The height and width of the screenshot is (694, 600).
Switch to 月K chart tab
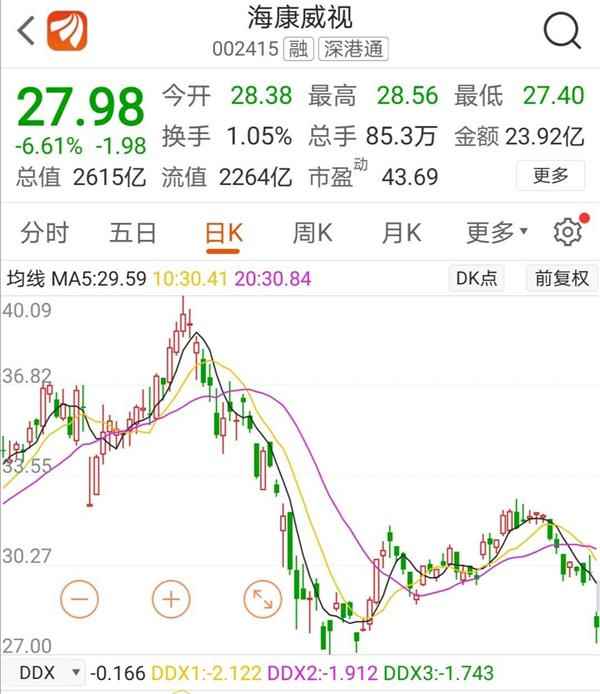tap(401, 233)
